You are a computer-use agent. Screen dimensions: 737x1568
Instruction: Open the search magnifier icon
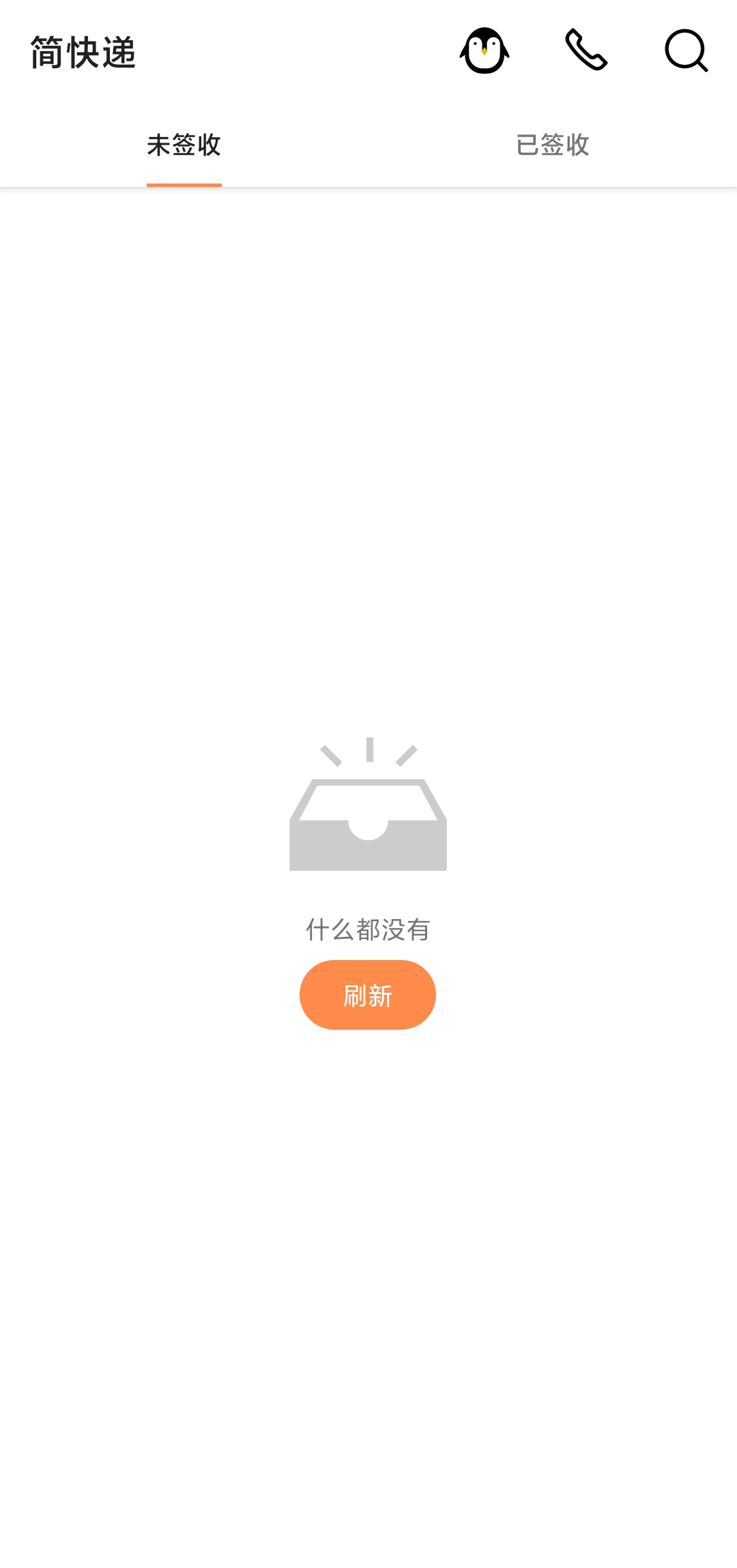point(687,50)
